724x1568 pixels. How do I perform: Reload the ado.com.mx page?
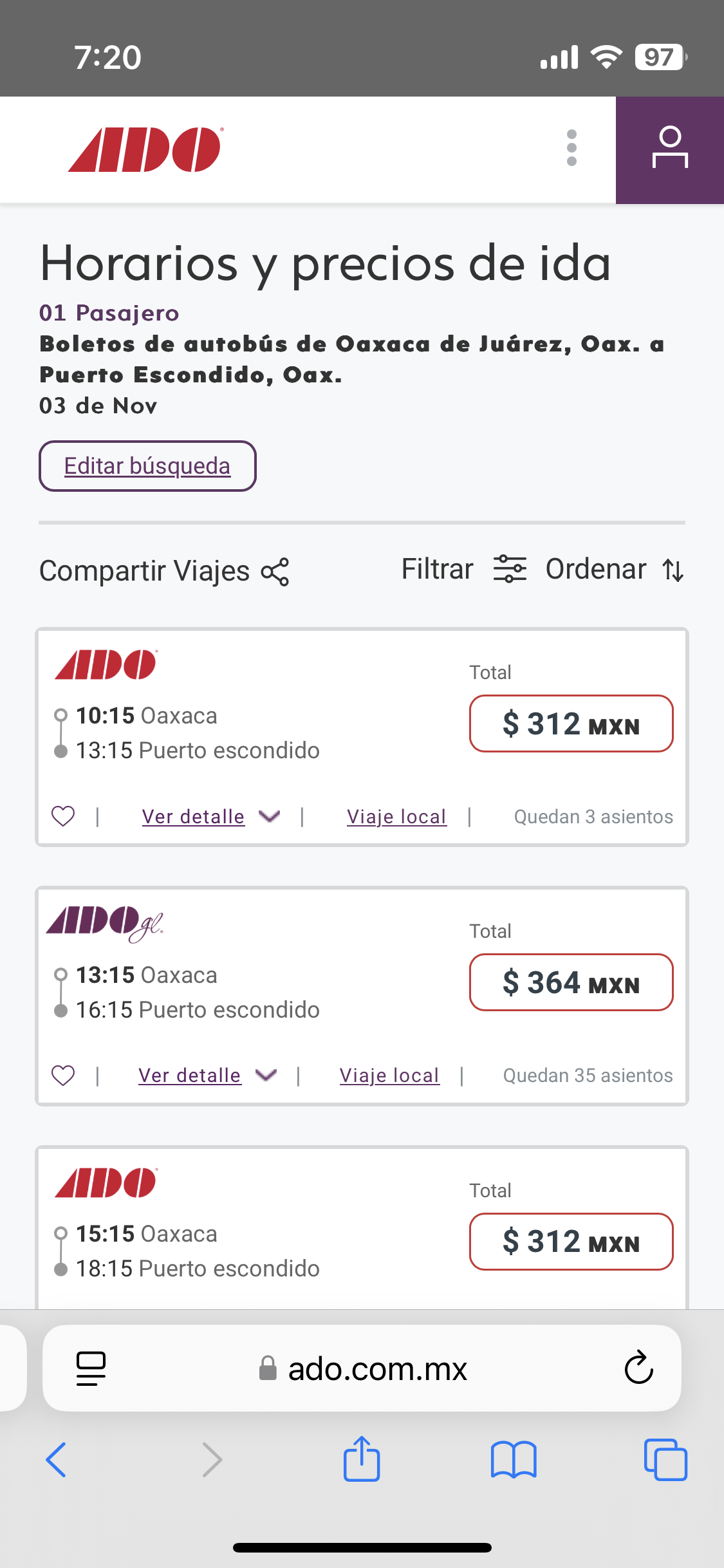(x=638, y=1367)
